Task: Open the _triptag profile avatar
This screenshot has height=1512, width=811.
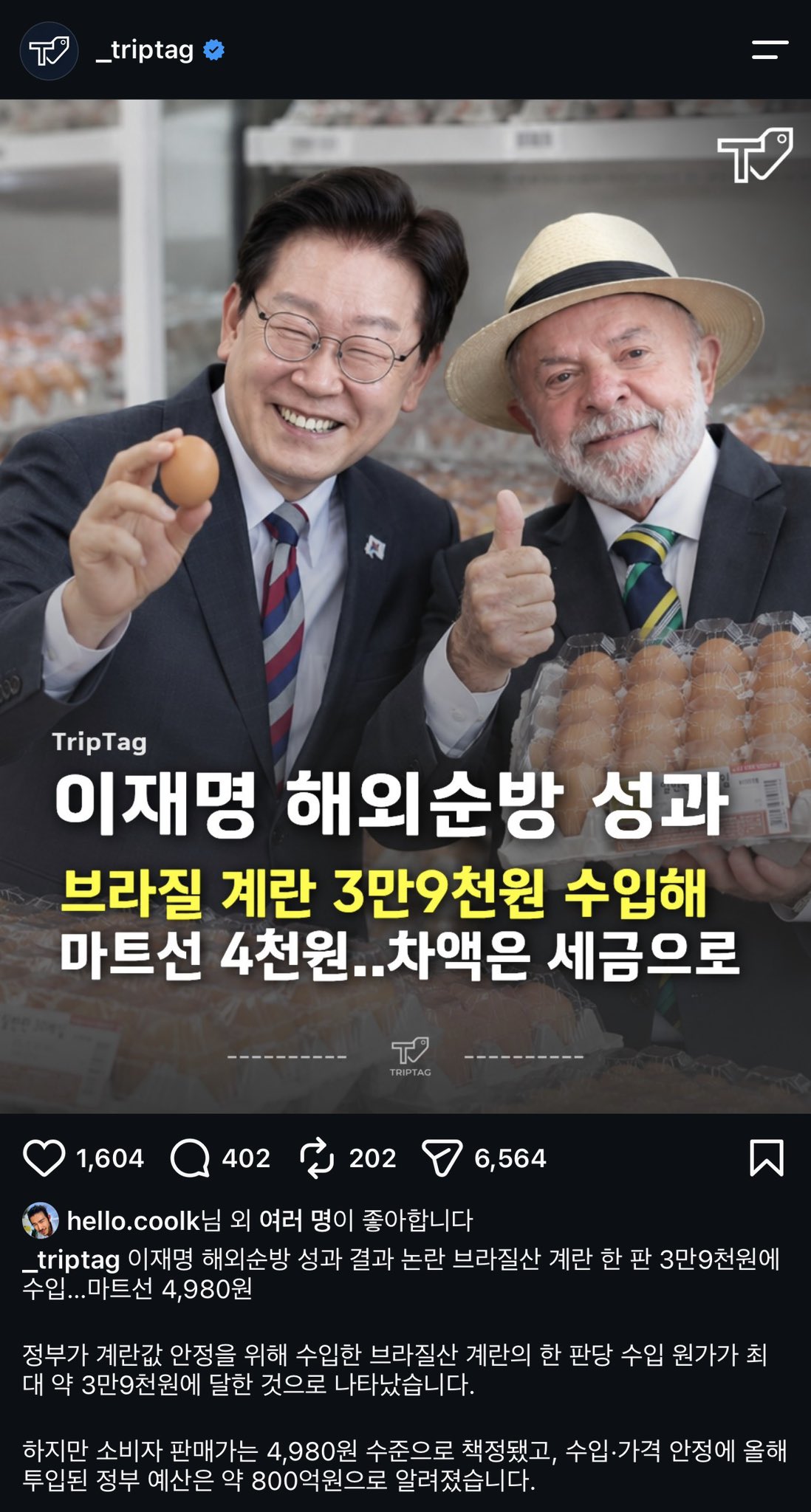Action: [49, 50]
